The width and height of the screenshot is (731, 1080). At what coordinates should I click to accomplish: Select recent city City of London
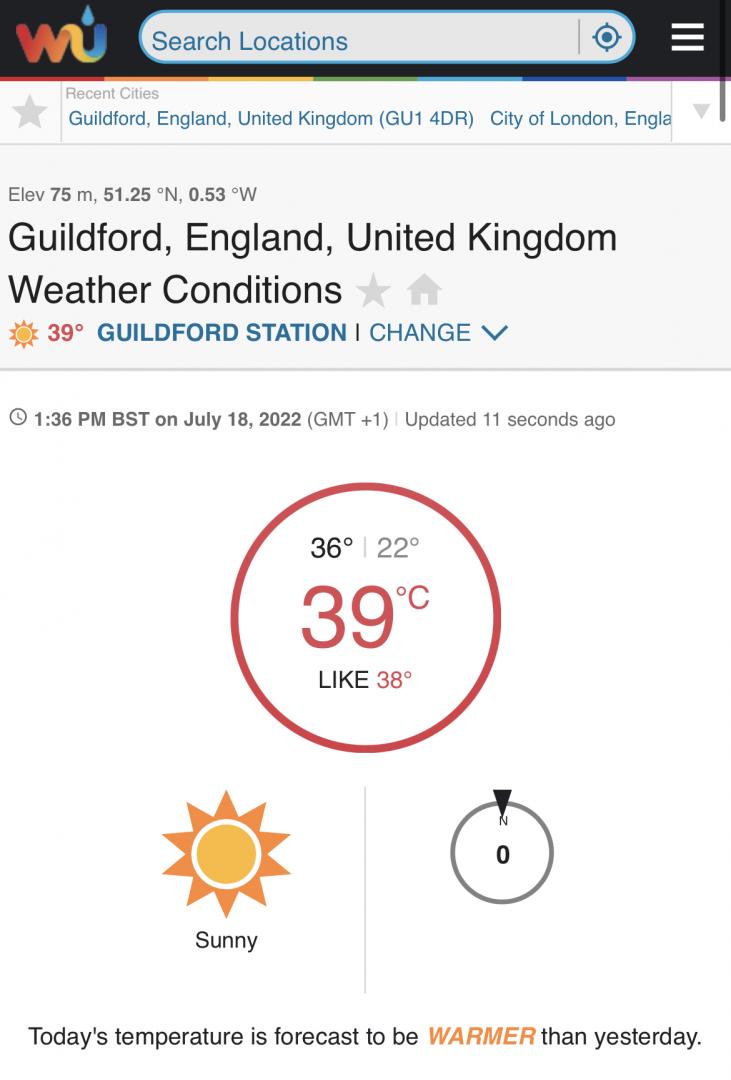pyautogui.click(x=580, y=118)
